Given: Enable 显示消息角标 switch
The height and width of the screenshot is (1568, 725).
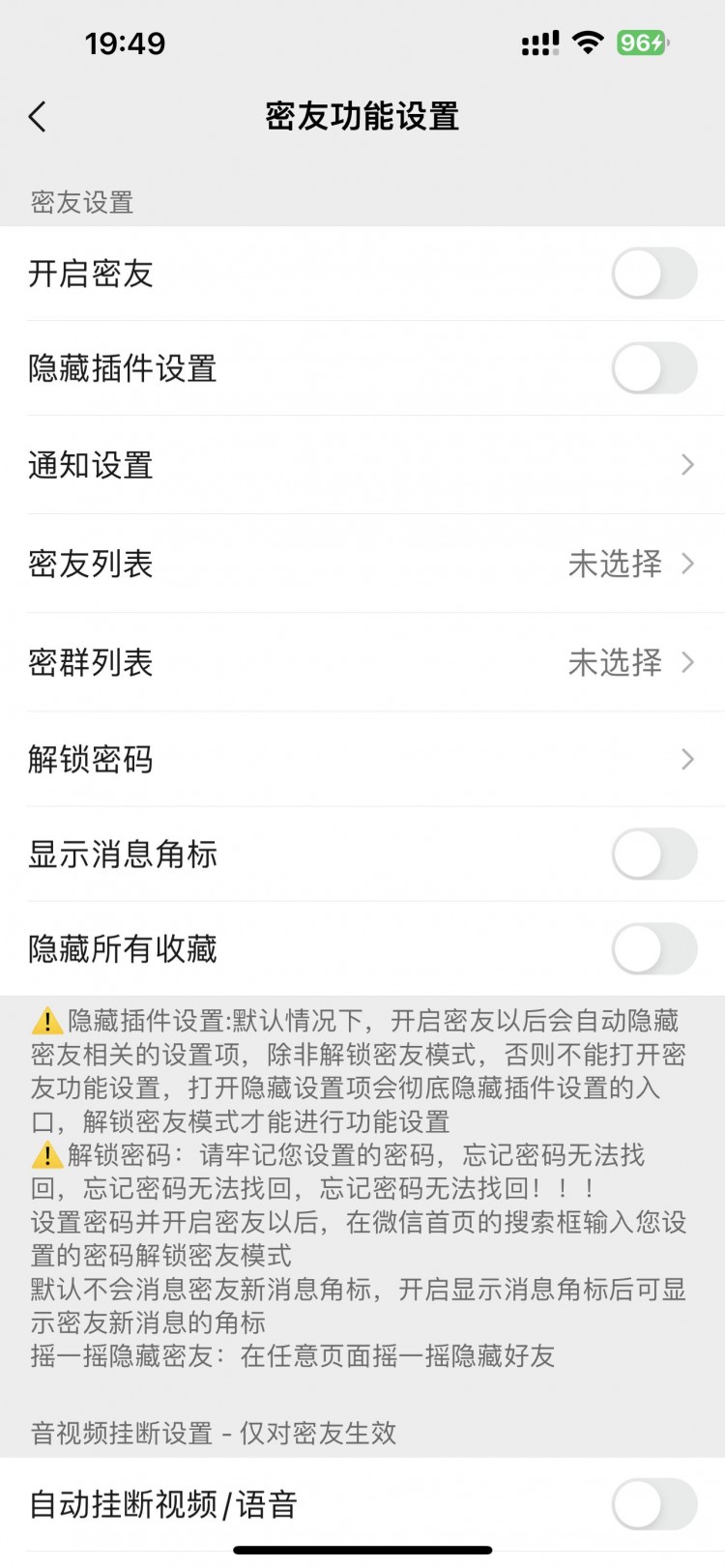Looking at the screenshot, I should click(653, 855).
